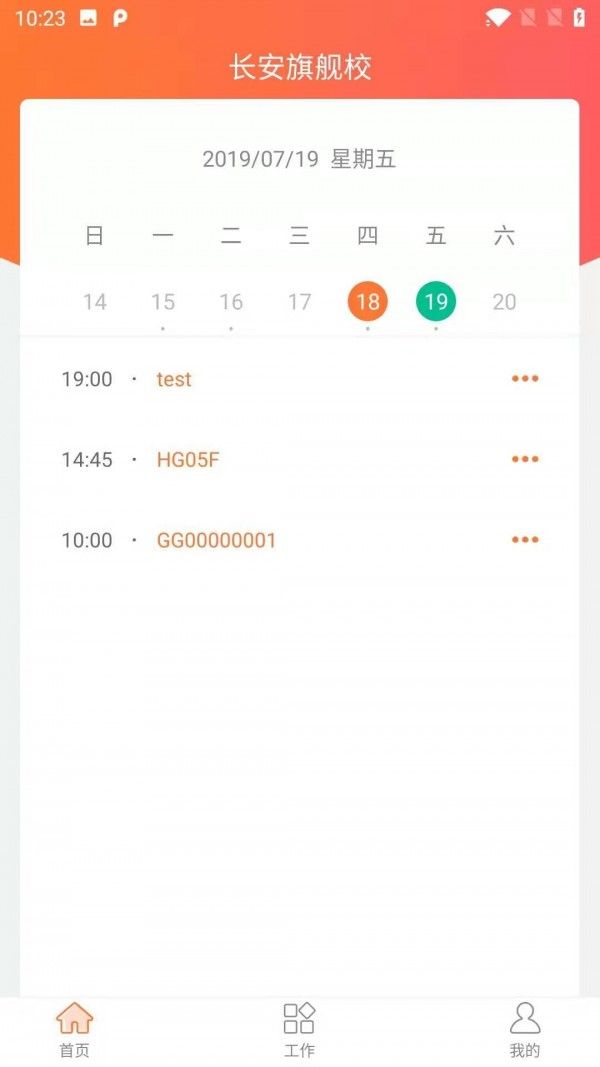Switch to the 我的 profile tab
This screenshot has height=1067, width=600.
[x=524, y=1030]
